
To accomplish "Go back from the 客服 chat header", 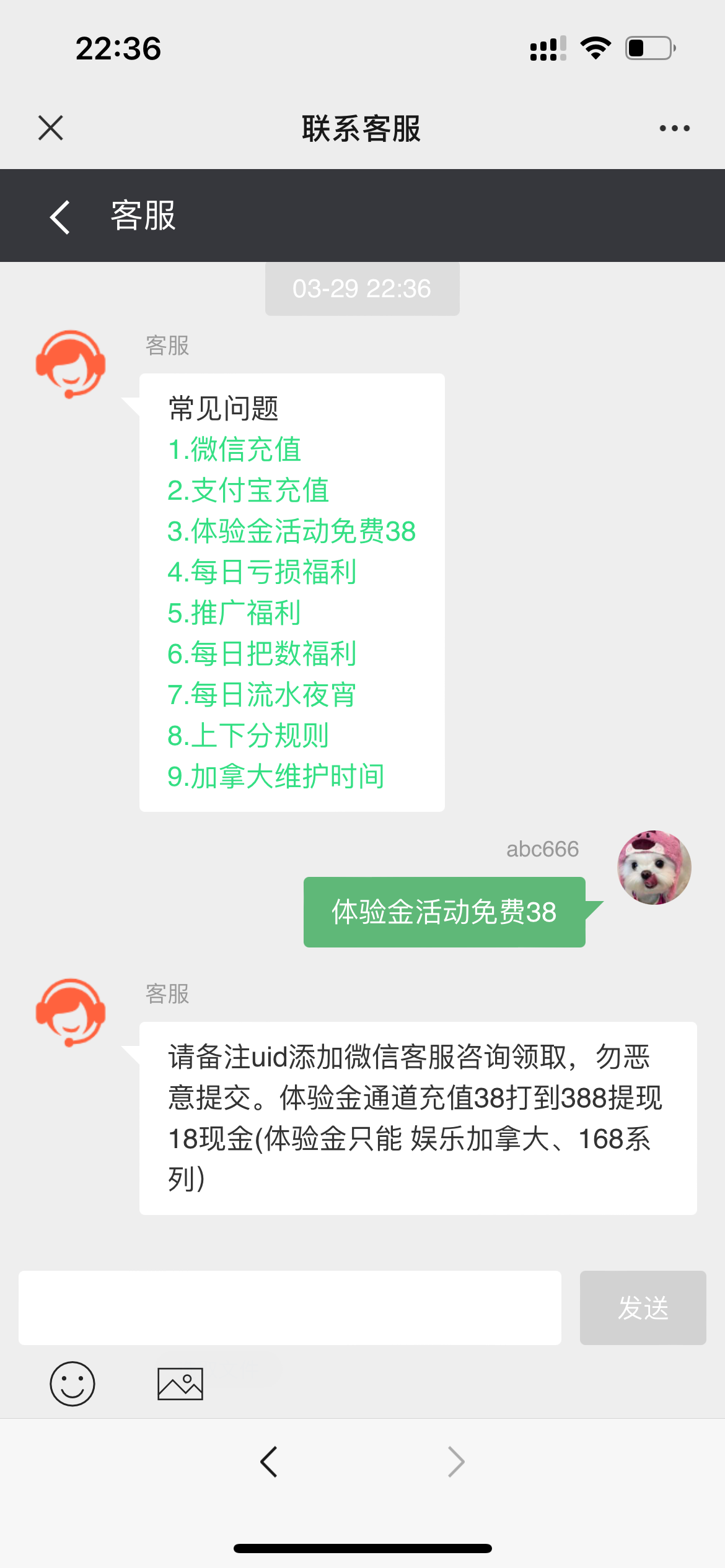I will [60, 217].
